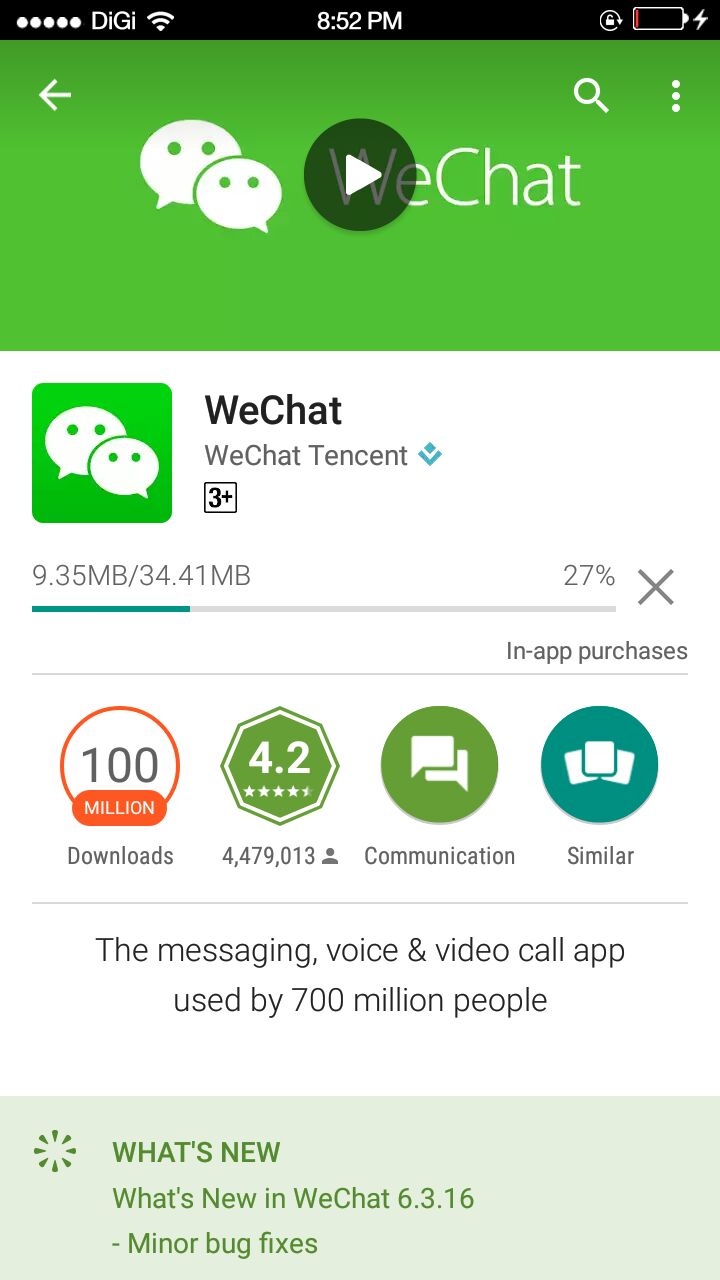Read the full app description
Viewport: 720px width, 1280px height.
(360, 975)
